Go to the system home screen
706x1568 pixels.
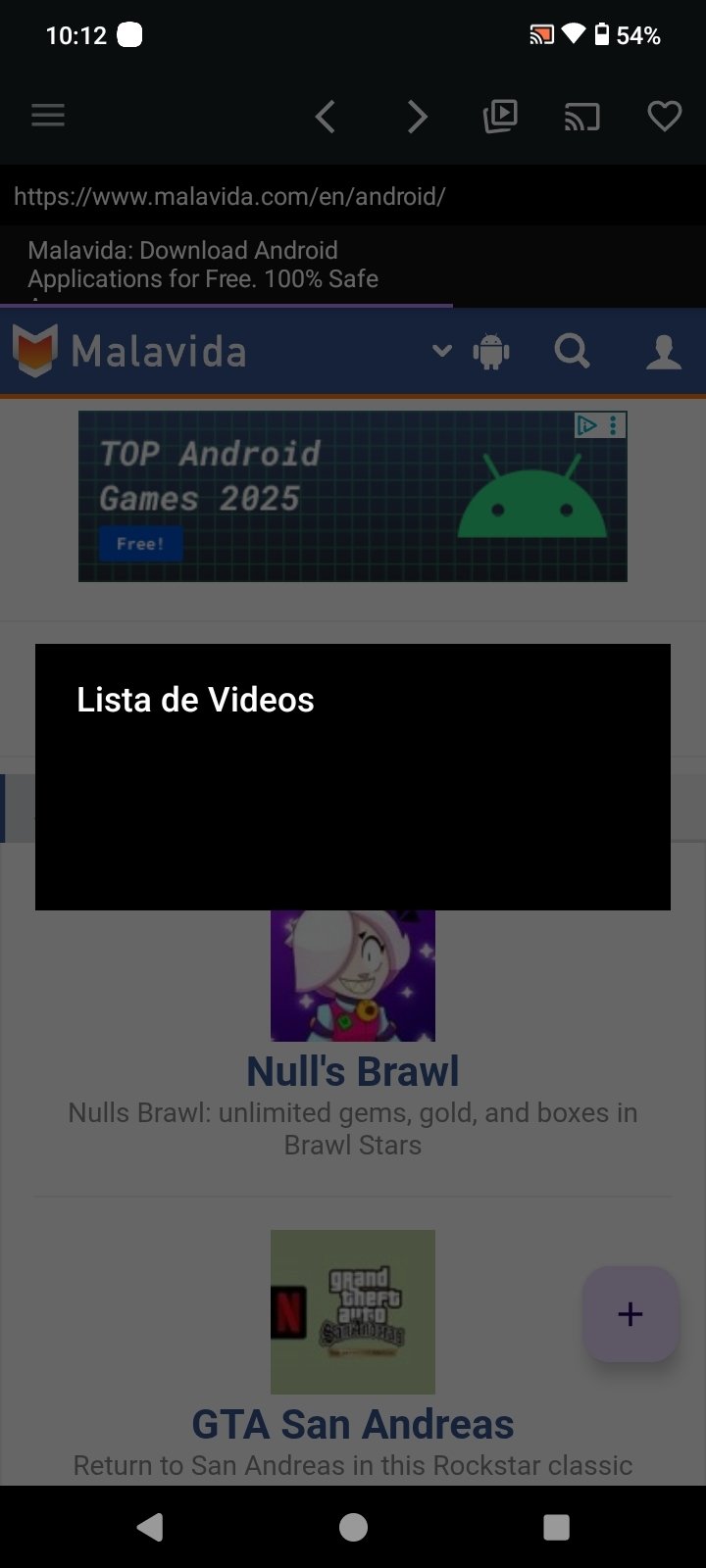(353, 1527)
